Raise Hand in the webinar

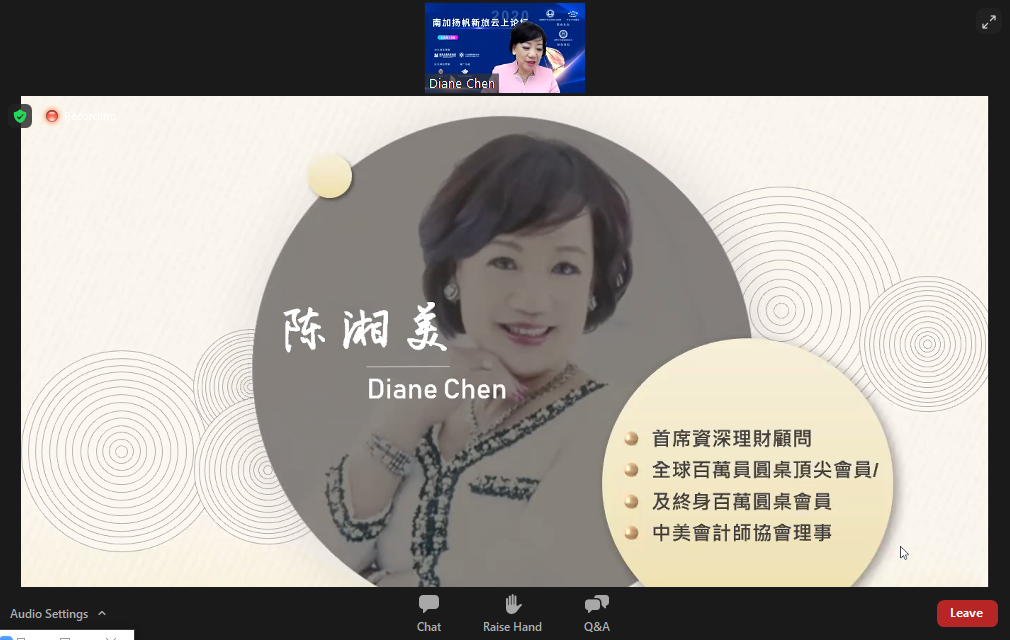512,613
